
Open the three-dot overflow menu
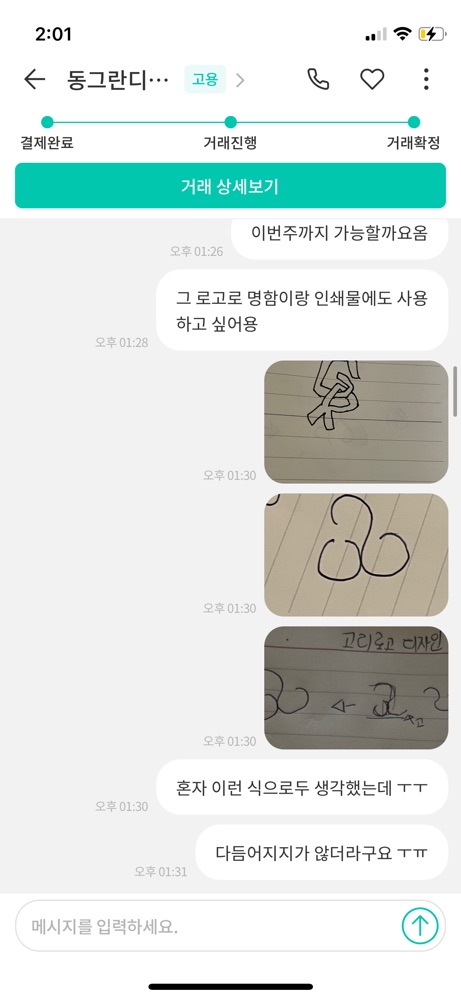(426, 79)
